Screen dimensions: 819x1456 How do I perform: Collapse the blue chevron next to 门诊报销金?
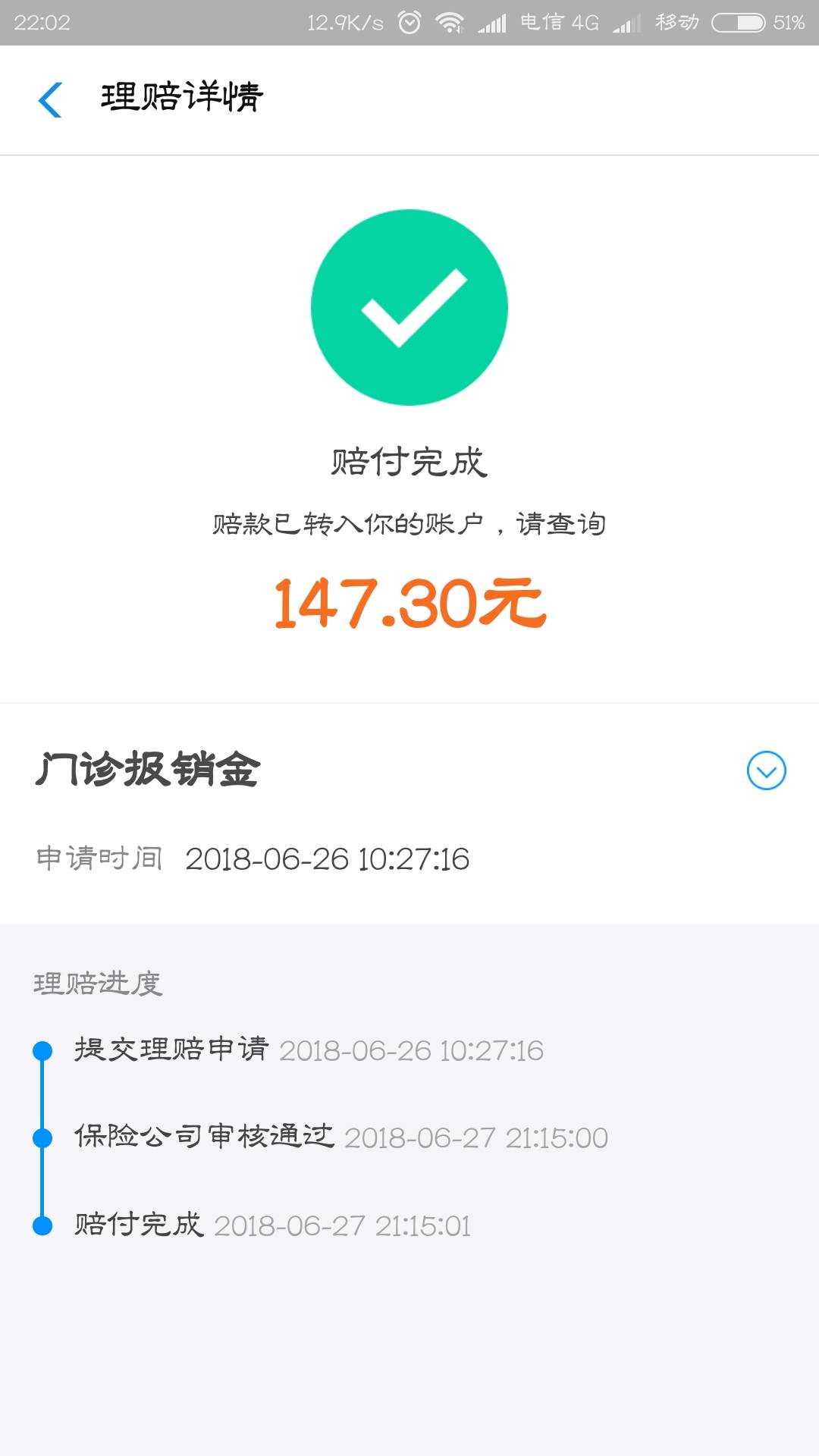pos(769,772)
